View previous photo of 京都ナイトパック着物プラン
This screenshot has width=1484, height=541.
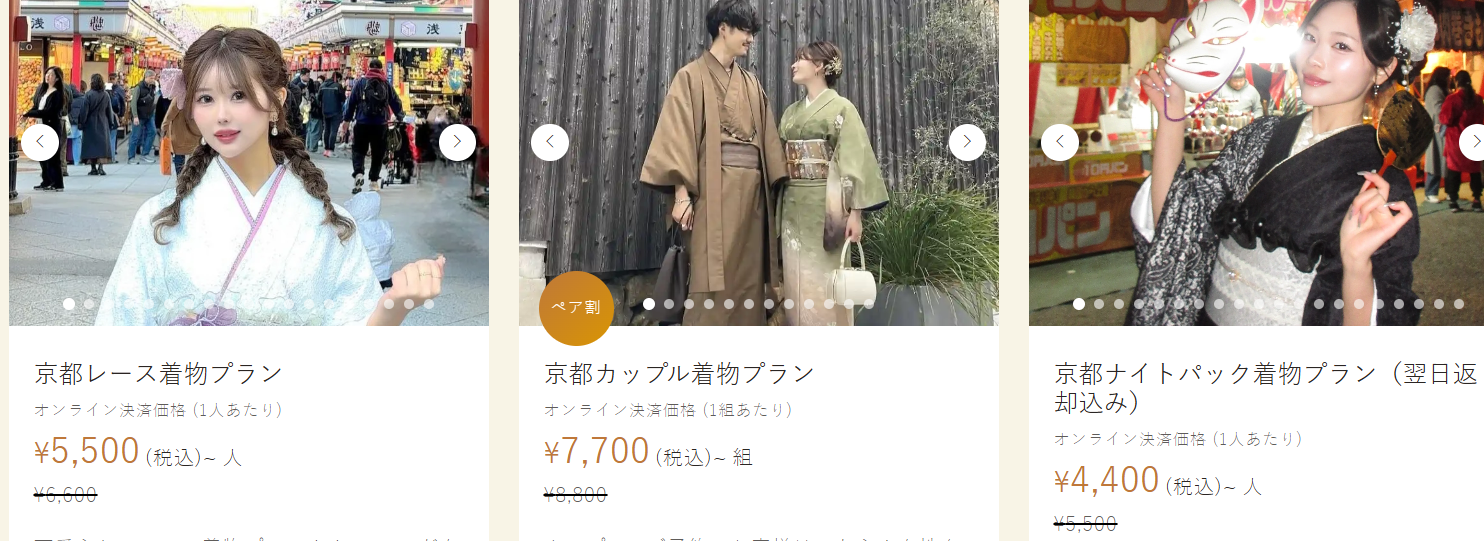click(1060, 142)
